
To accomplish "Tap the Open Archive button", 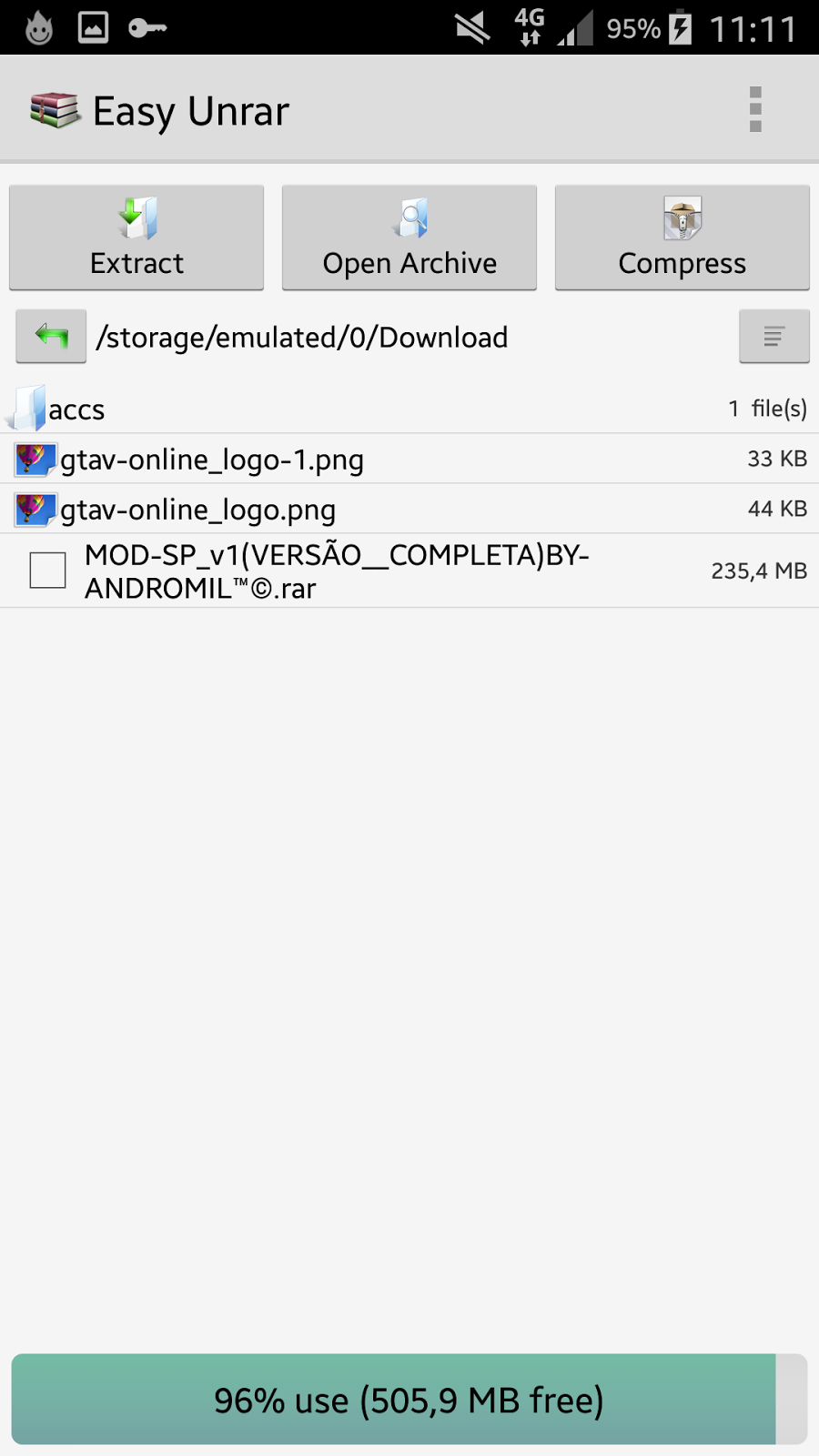I will 409,238.
